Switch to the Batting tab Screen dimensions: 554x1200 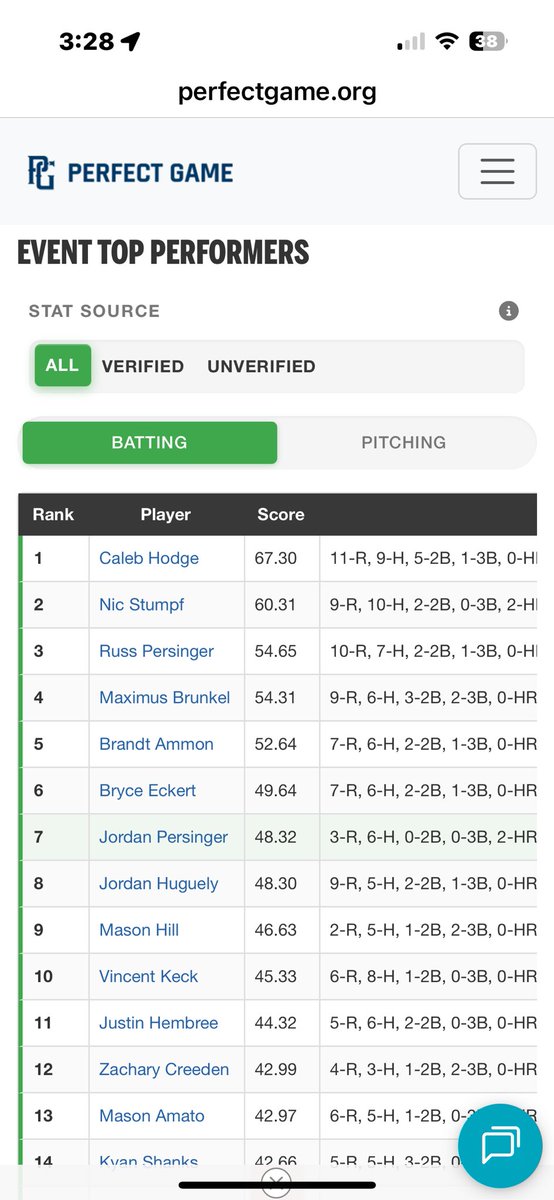pyautogui.click(x=150, y=442)
